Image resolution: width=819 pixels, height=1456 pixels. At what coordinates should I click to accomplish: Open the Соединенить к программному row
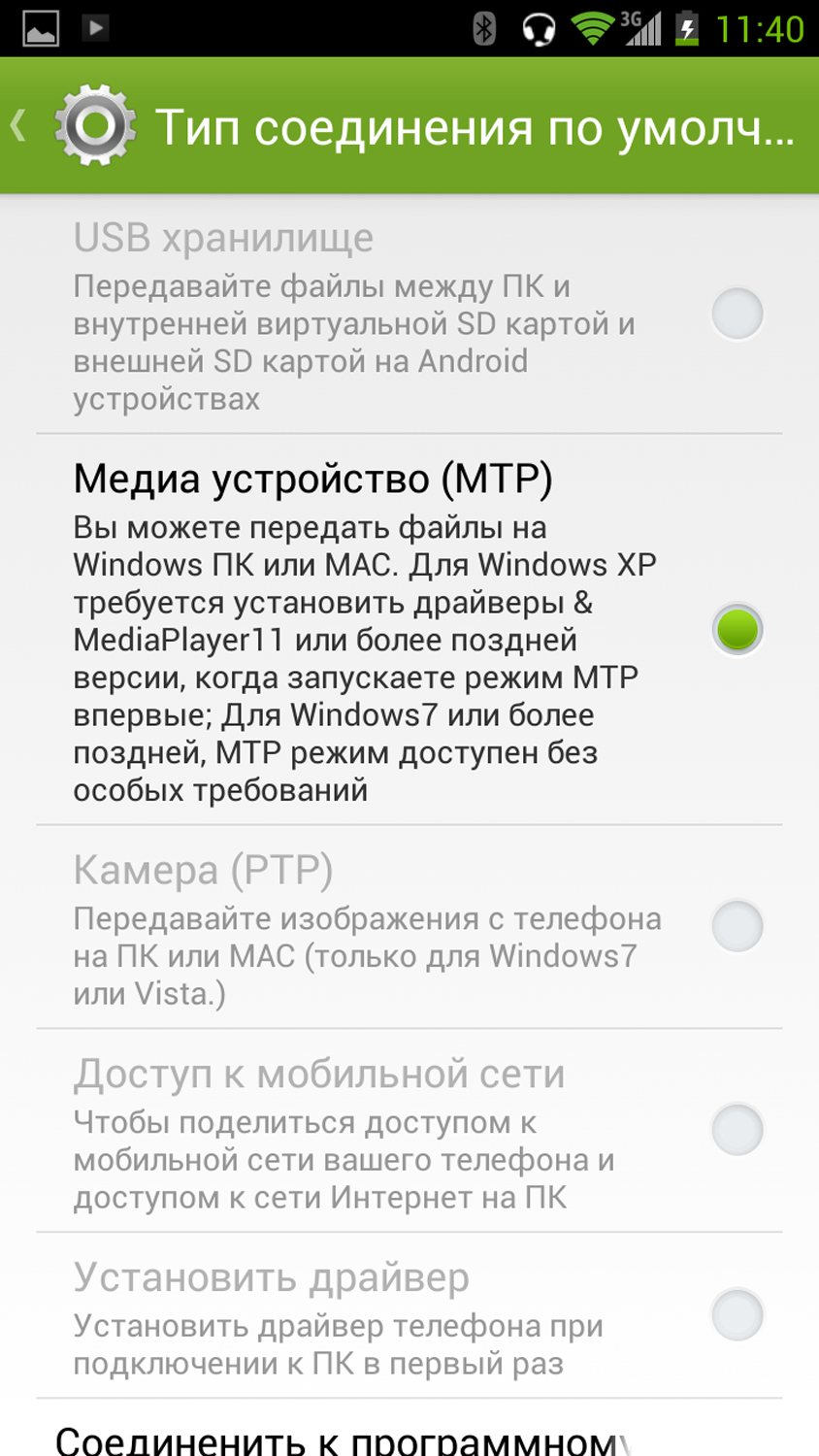pos(342,1439)
